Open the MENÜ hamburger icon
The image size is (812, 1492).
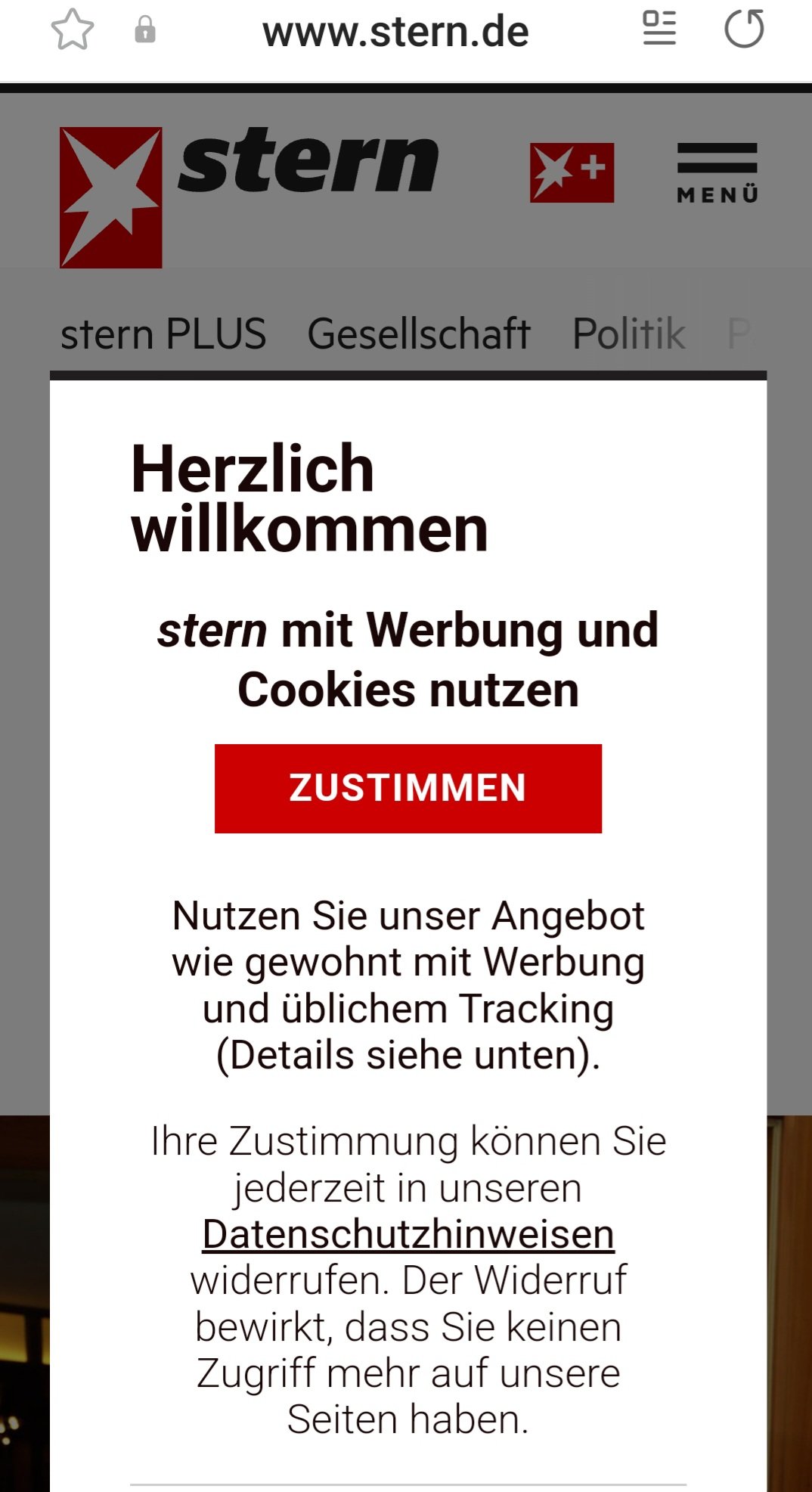point(718,157)
